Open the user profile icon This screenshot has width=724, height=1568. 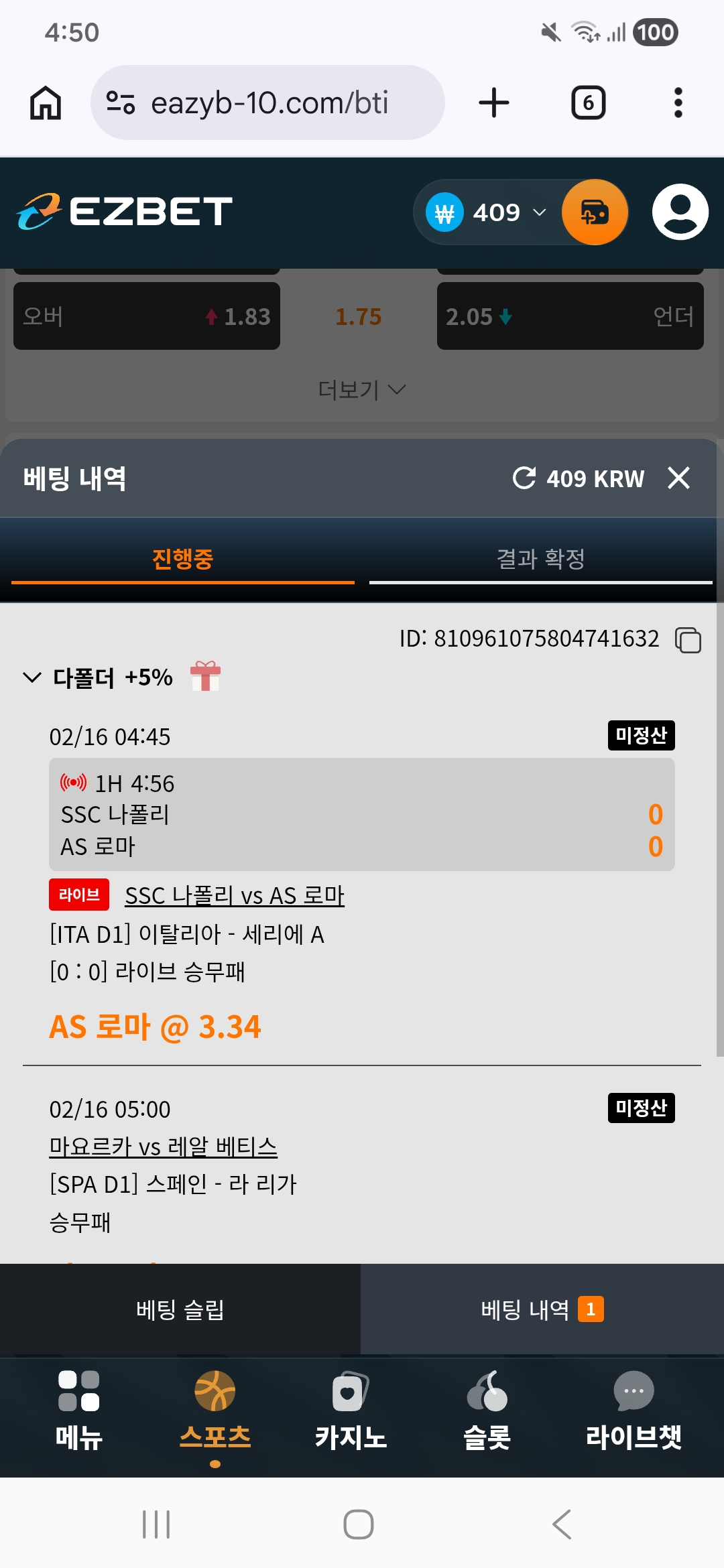point(680,212)
